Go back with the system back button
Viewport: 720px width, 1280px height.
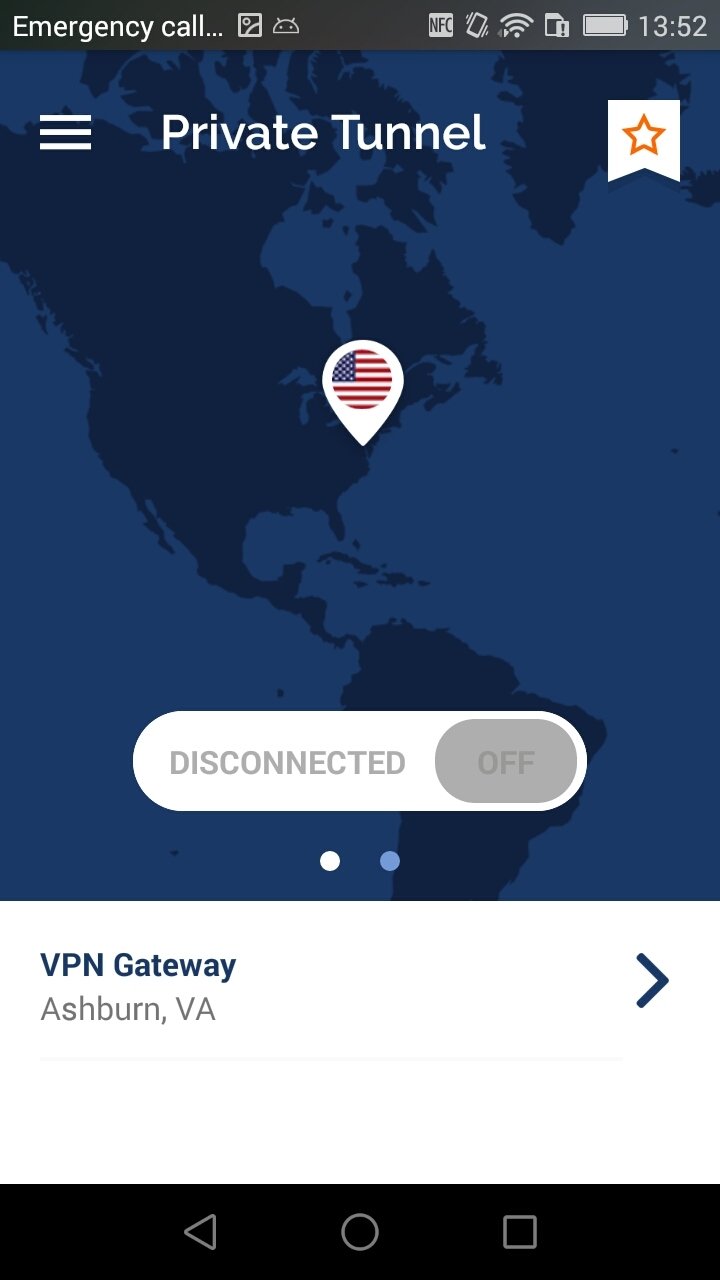click(x=200, y=1232)
